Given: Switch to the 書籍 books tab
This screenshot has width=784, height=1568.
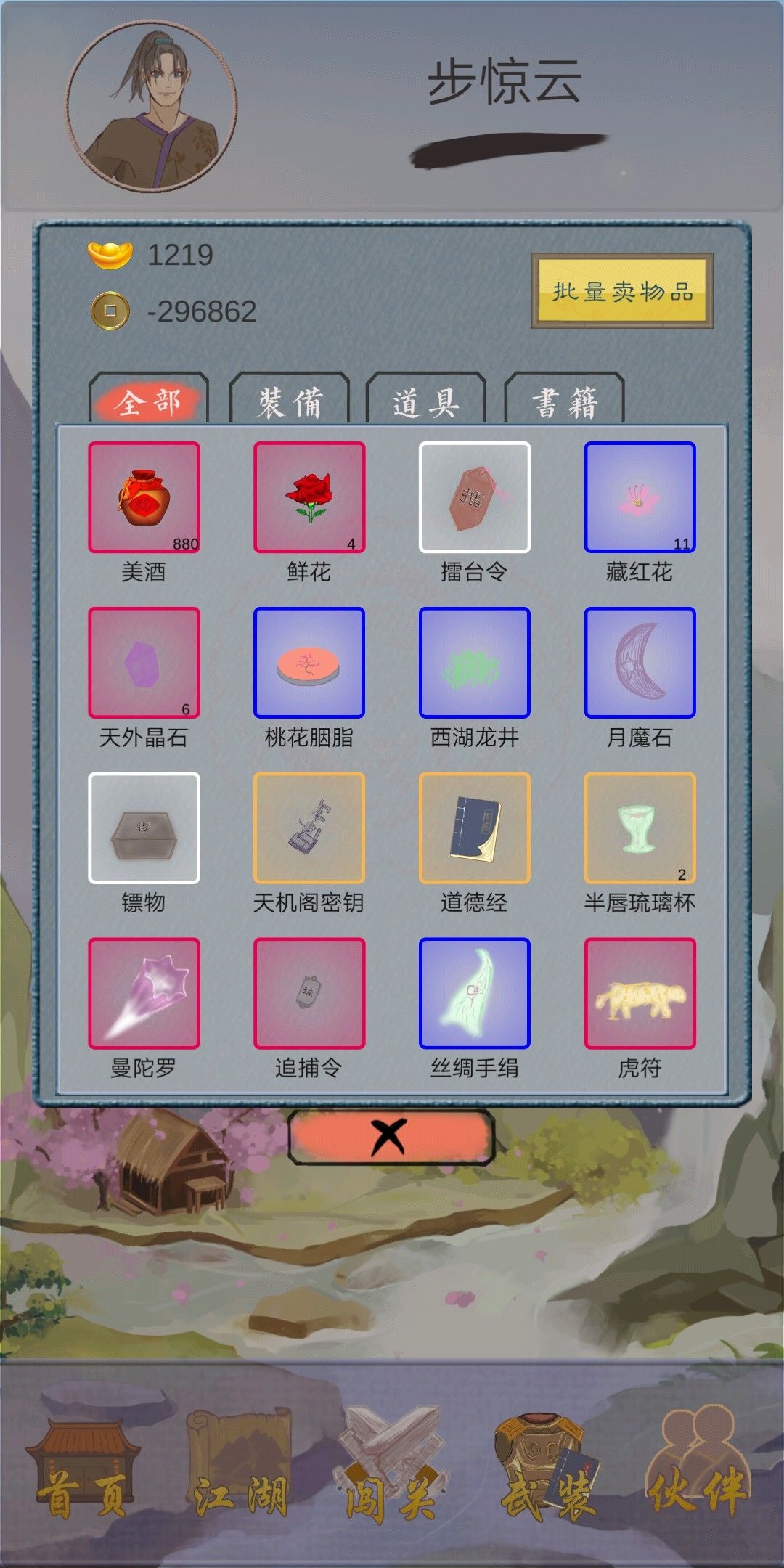Looking at the screenshot, I should (x=565, y=401).
